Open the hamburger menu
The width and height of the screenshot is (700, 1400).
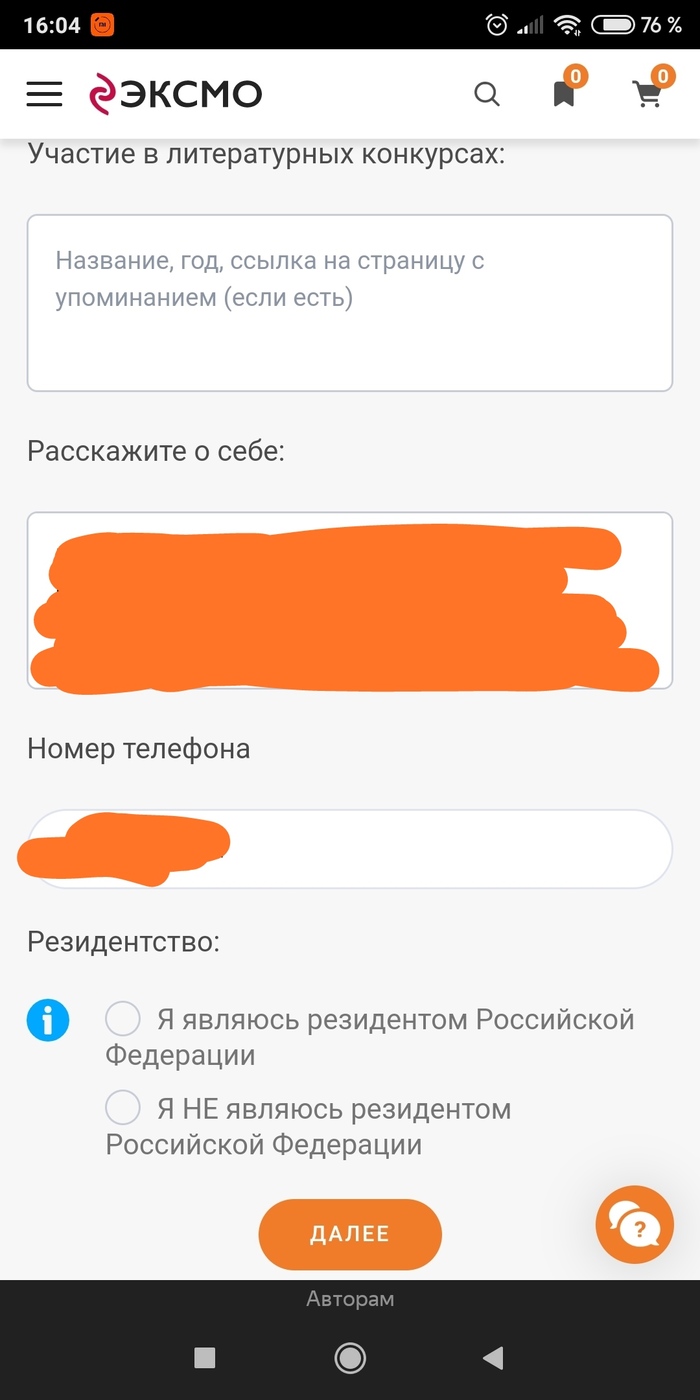click(x=44, y=94)
